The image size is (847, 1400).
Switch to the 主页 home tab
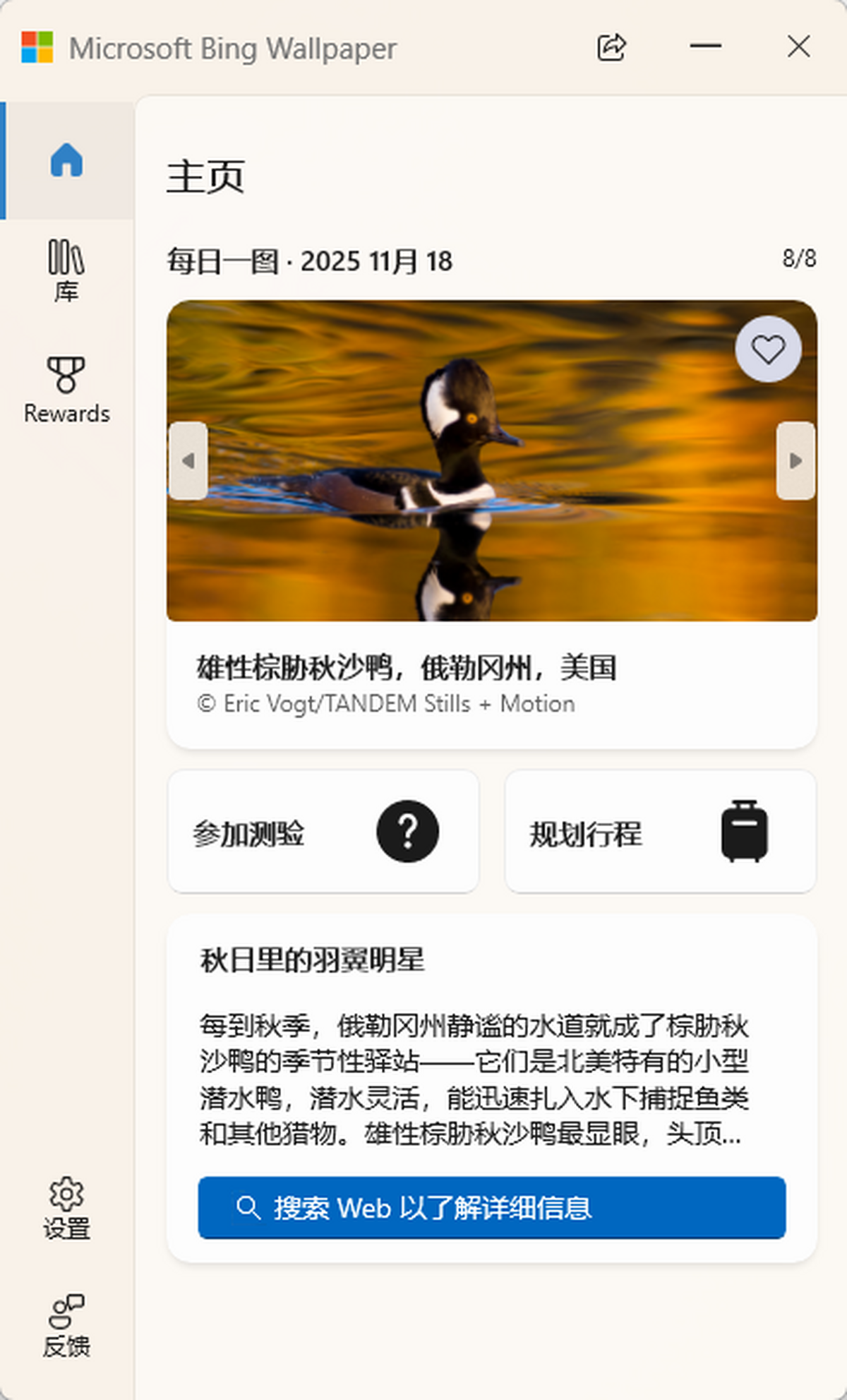pos(67,160)
